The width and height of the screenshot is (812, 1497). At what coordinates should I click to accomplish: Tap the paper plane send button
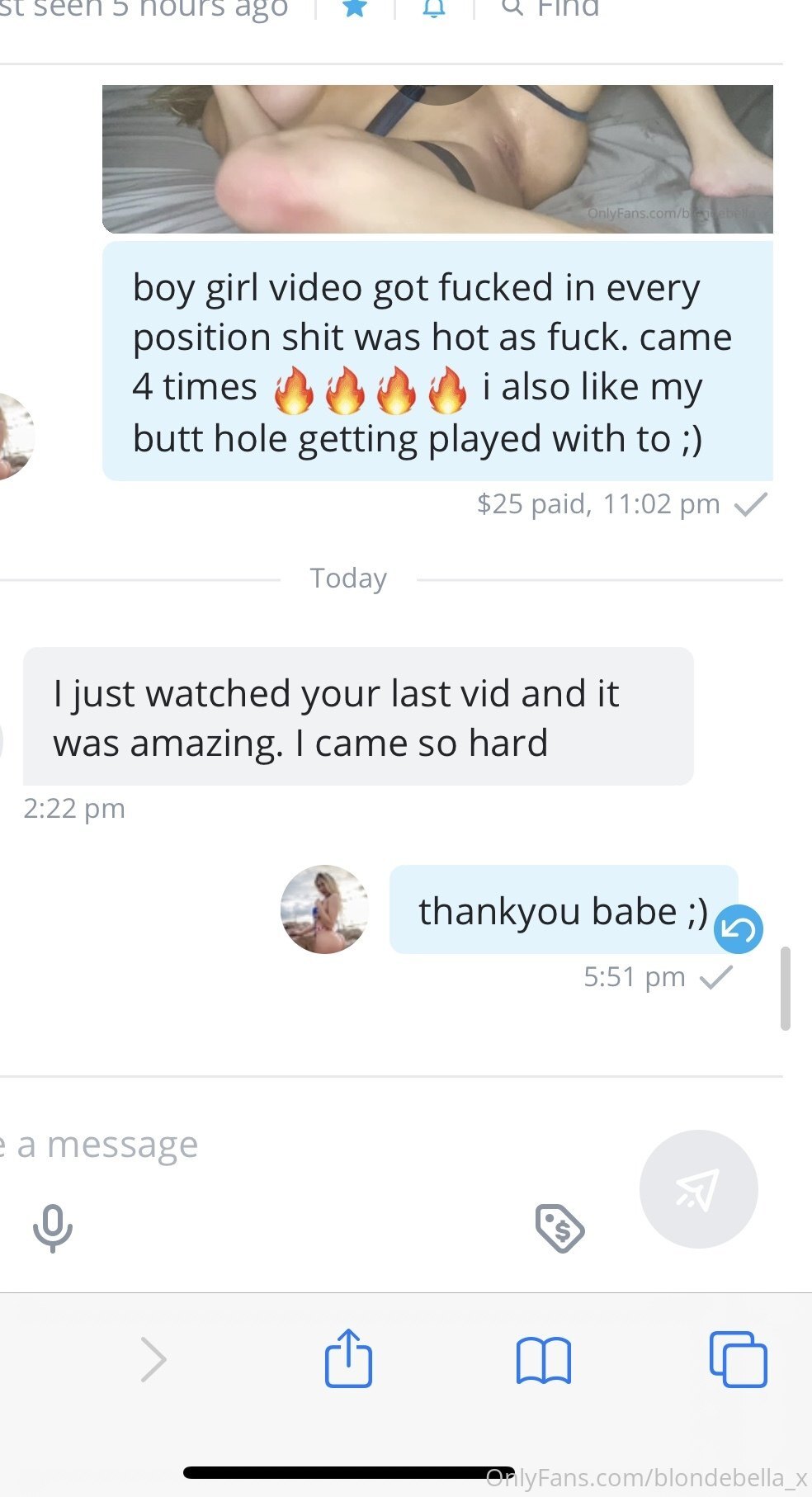[698, 1189]
